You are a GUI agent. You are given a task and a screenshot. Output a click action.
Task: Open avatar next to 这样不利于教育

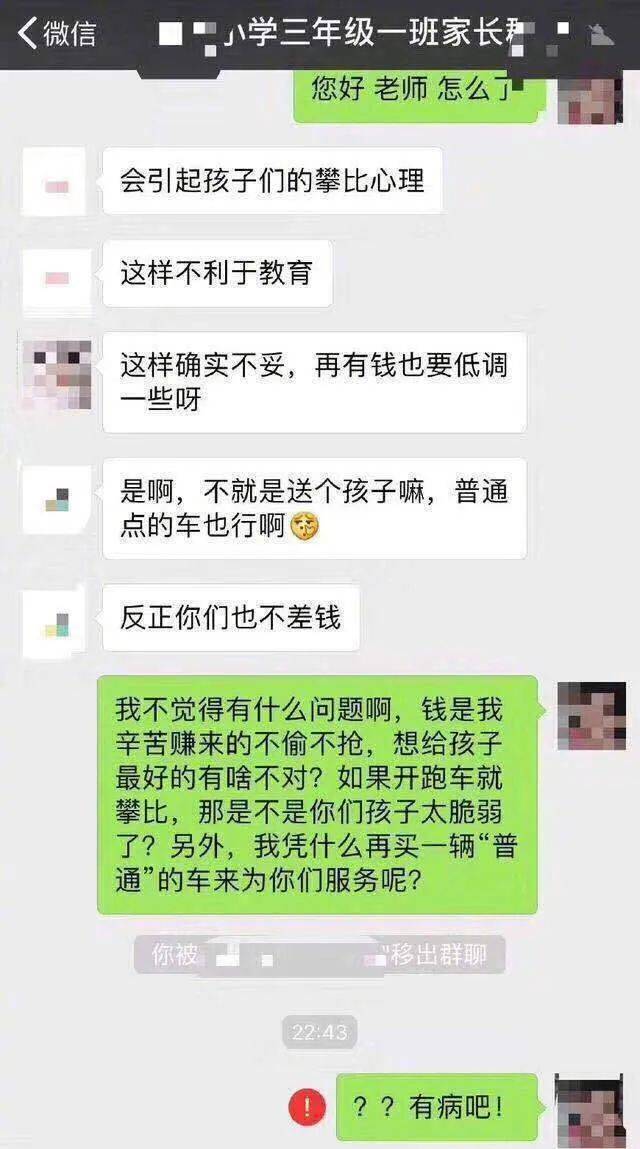click(57, 279)
